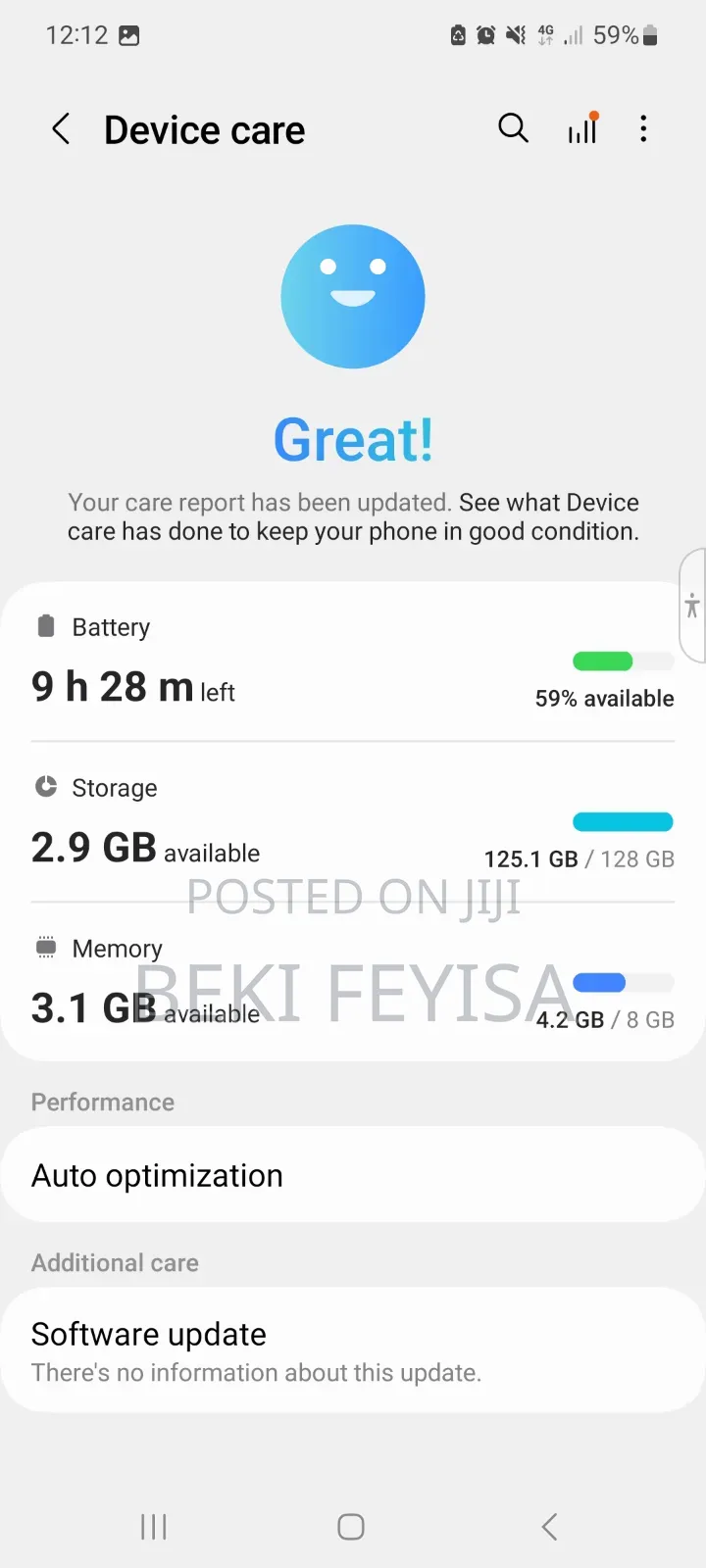Run Auto optimization
The image size is (706, 1568).
[353, 1174]
